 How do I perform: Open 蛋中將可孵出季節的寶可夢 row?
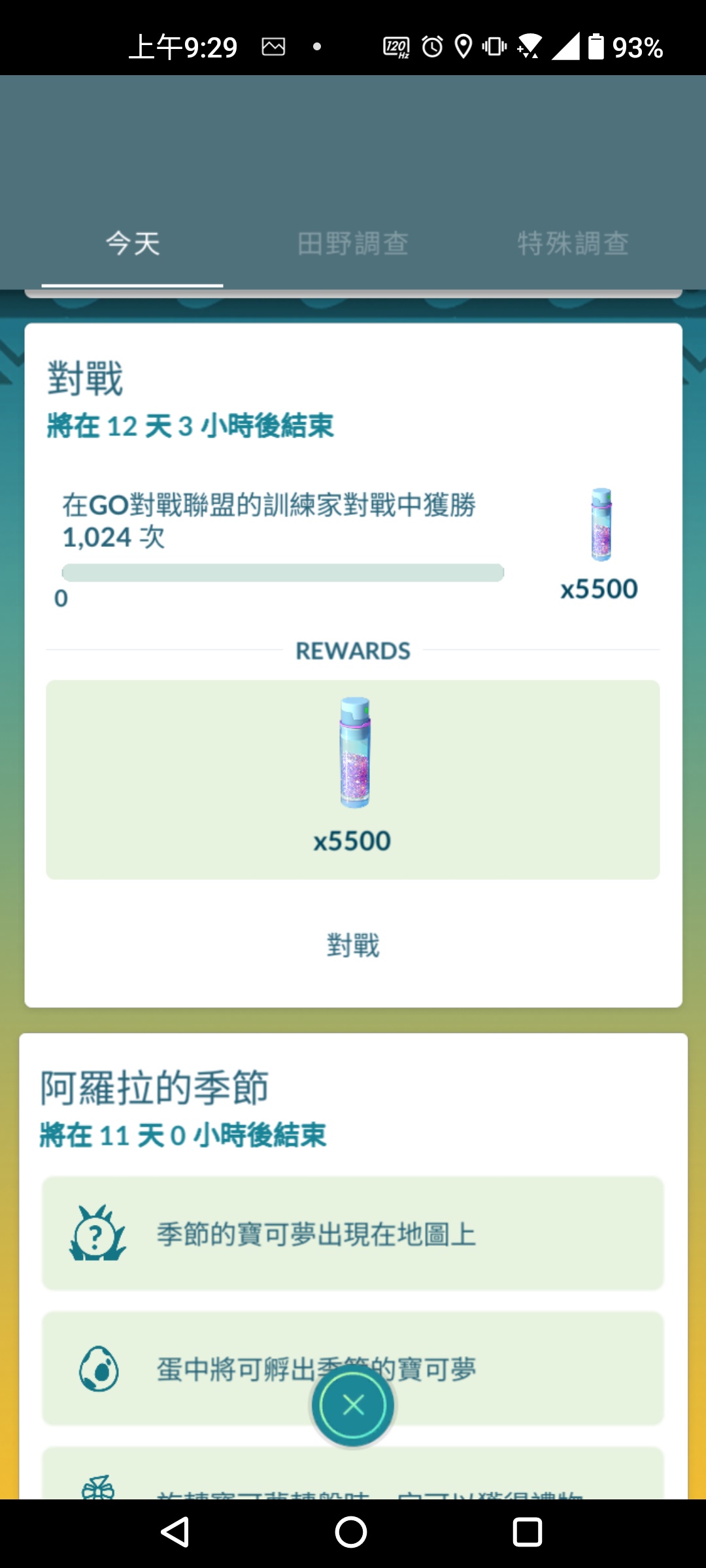tap(196, 1368)
